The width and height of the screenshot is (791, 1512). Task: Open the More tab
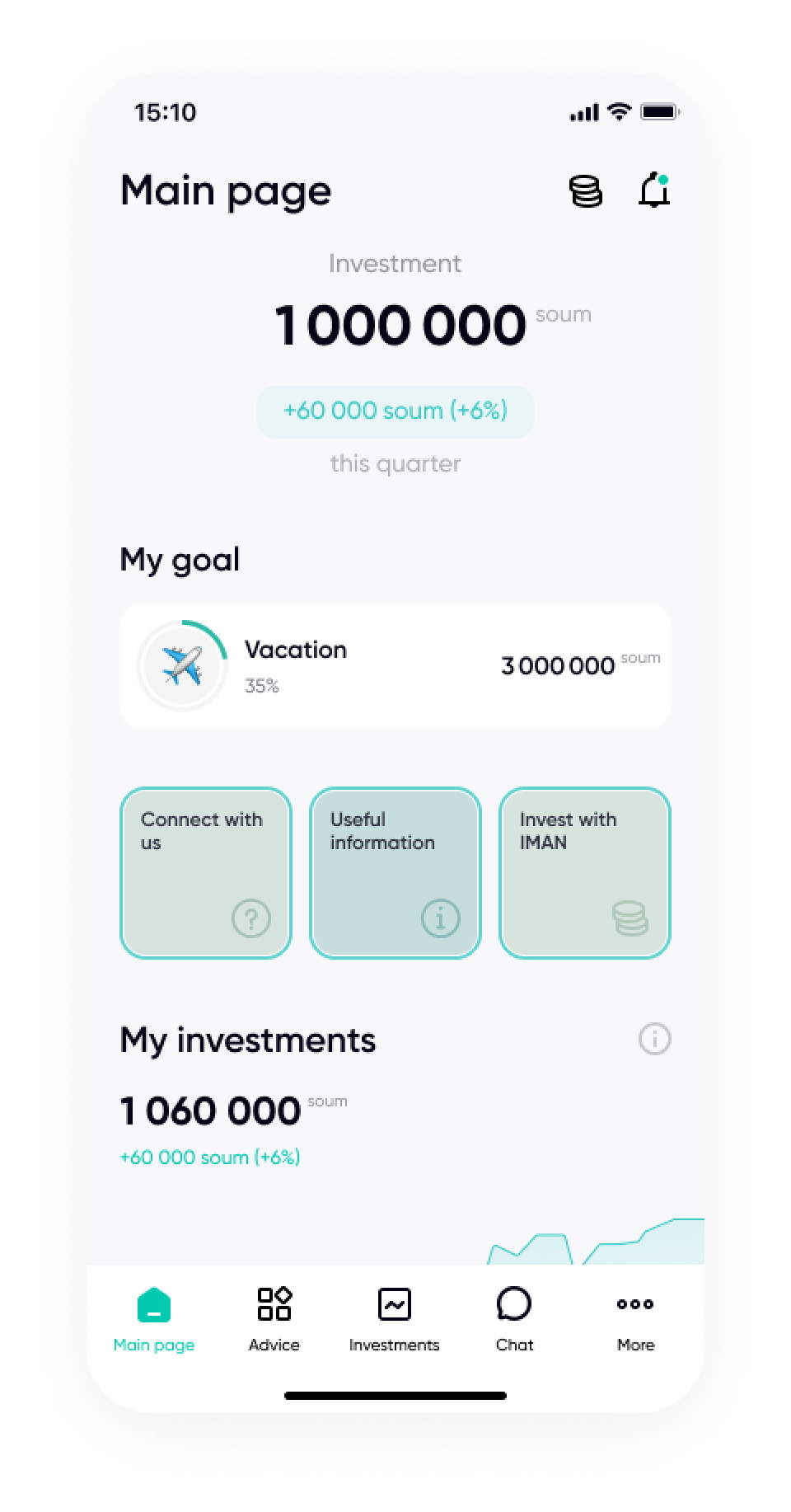pos(635,1318)
